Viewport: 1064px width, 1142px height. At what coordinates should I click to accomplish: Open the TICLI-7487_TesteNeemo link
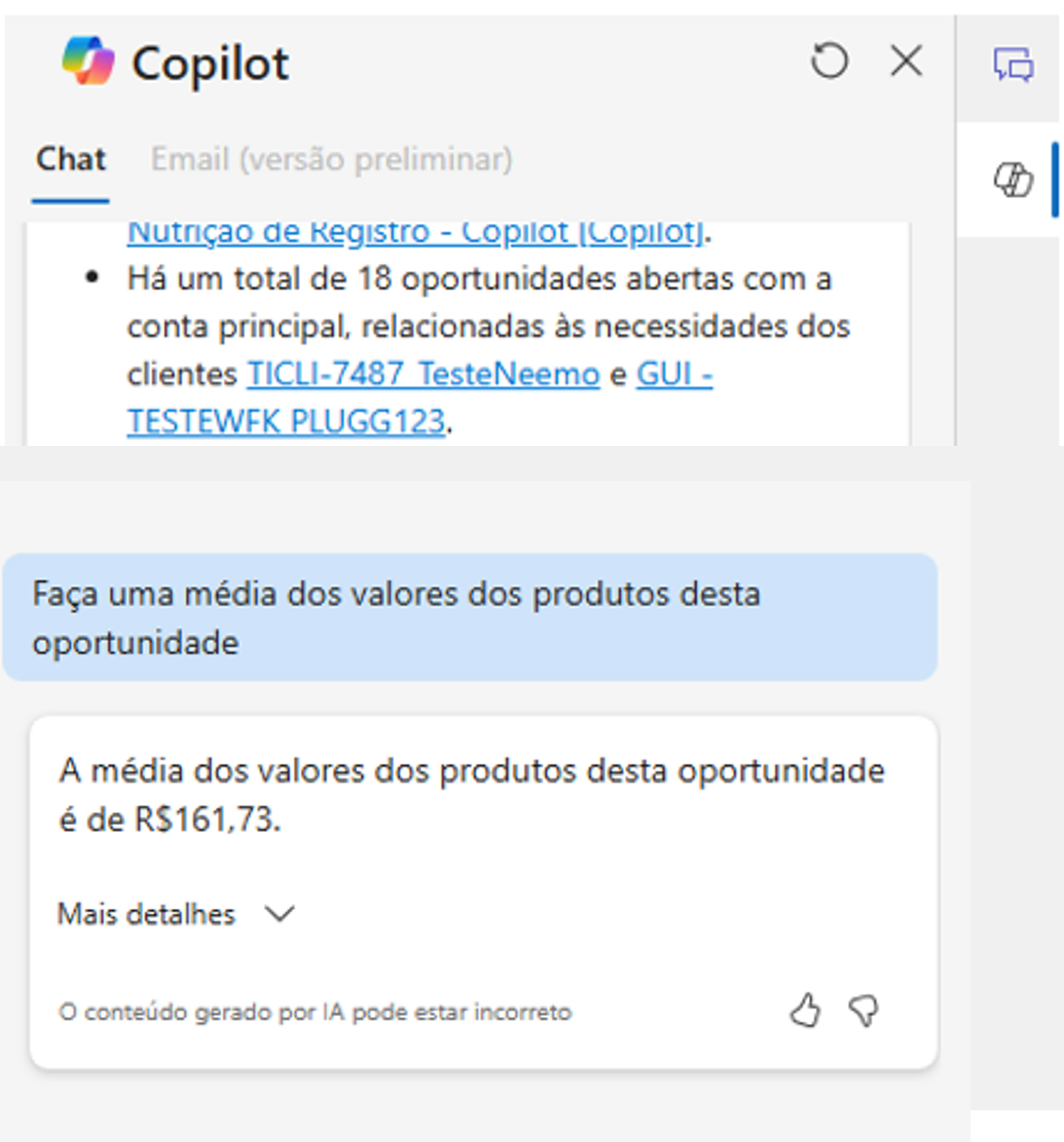(423, 373)
